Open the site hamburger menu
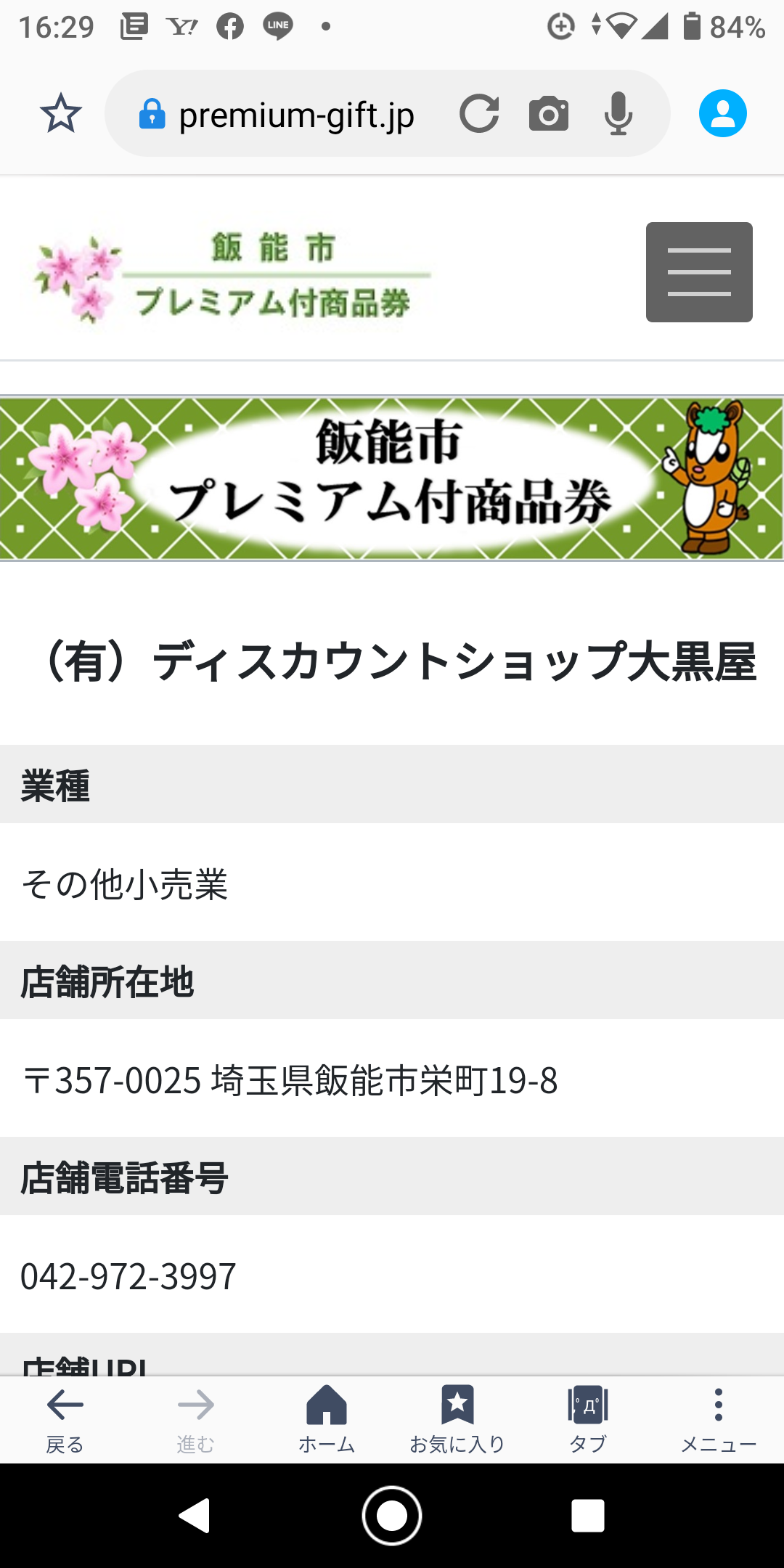The image size is (784, 1568). pyautogui.click(x=699, y=272)
